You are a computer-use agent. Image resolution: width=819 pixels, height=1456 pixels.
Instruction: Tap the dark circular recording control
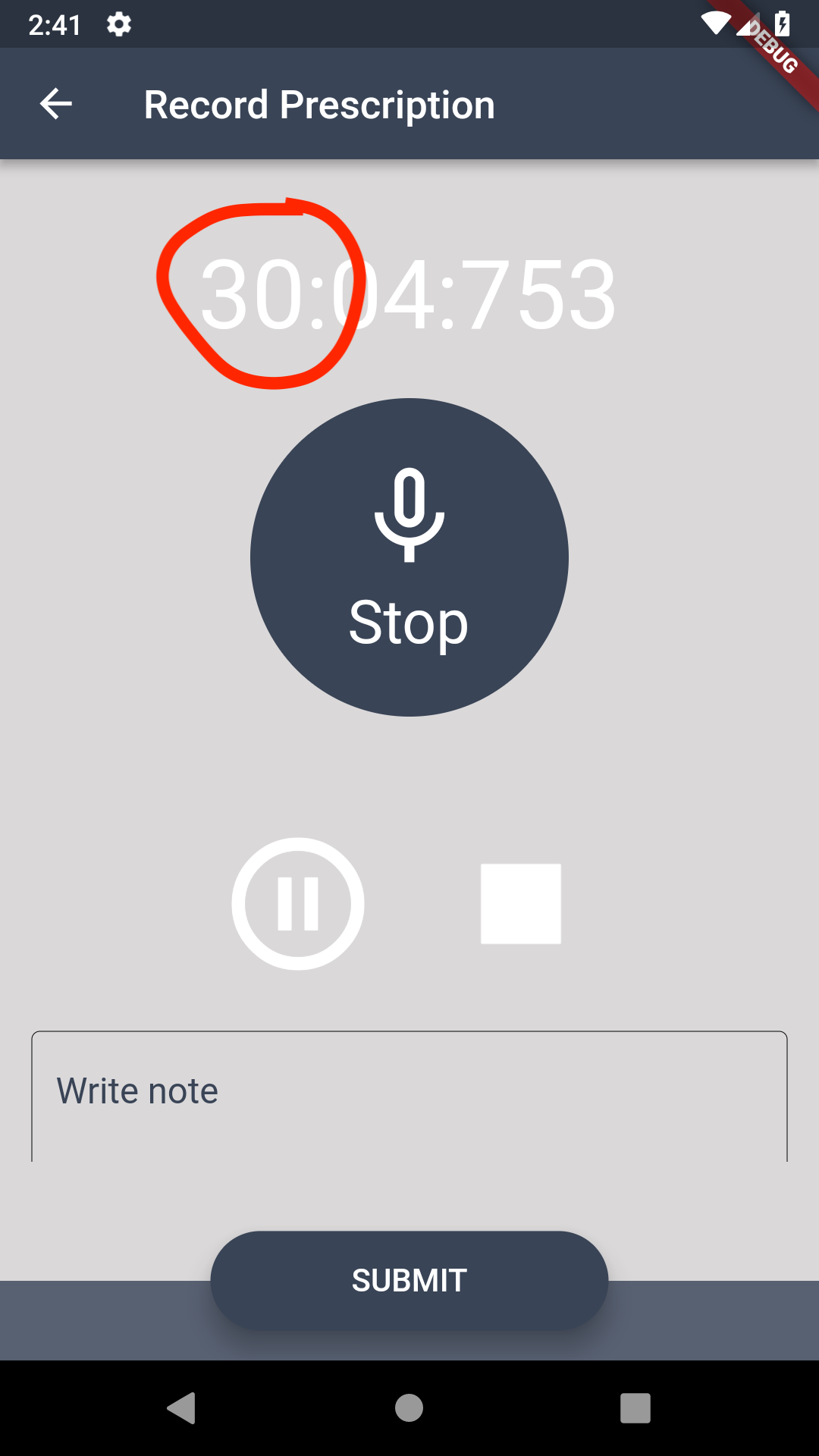[409, 557]
